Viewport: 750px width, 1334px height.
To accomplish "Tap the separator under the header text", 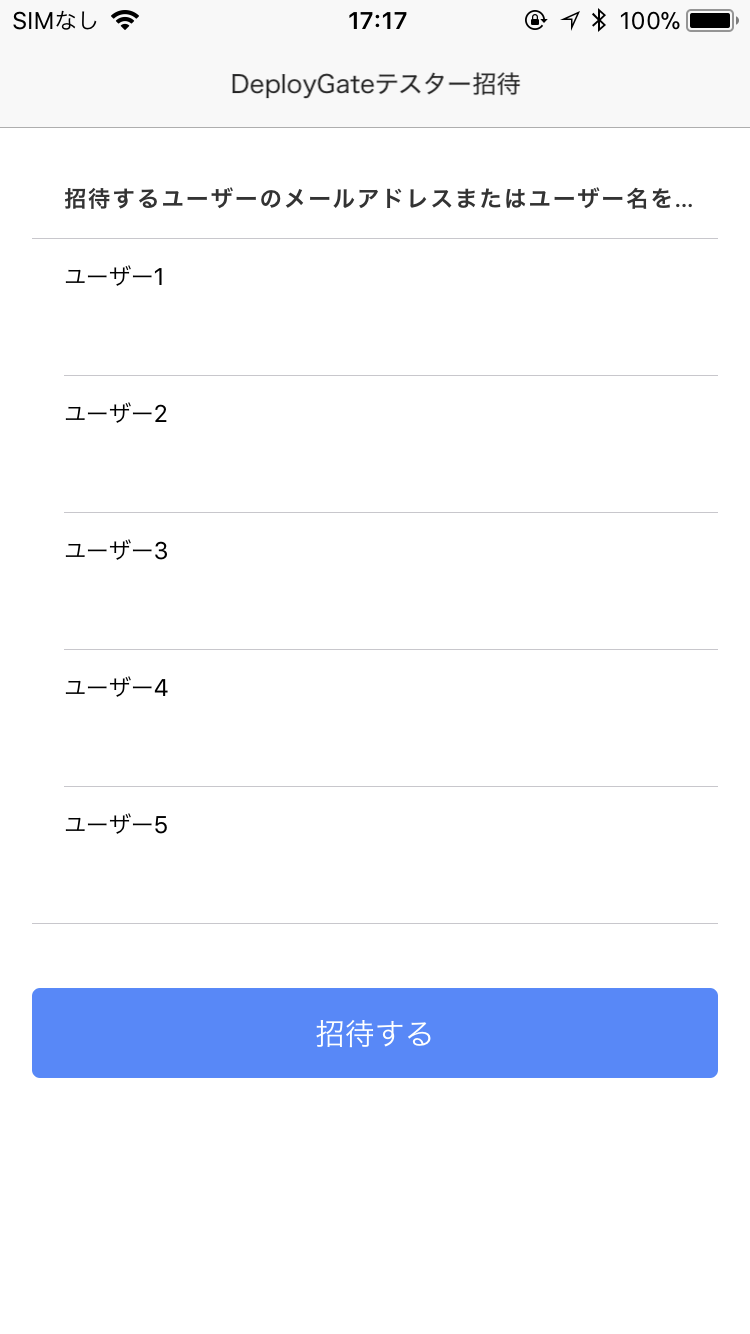I will click(x=375, y=238).
